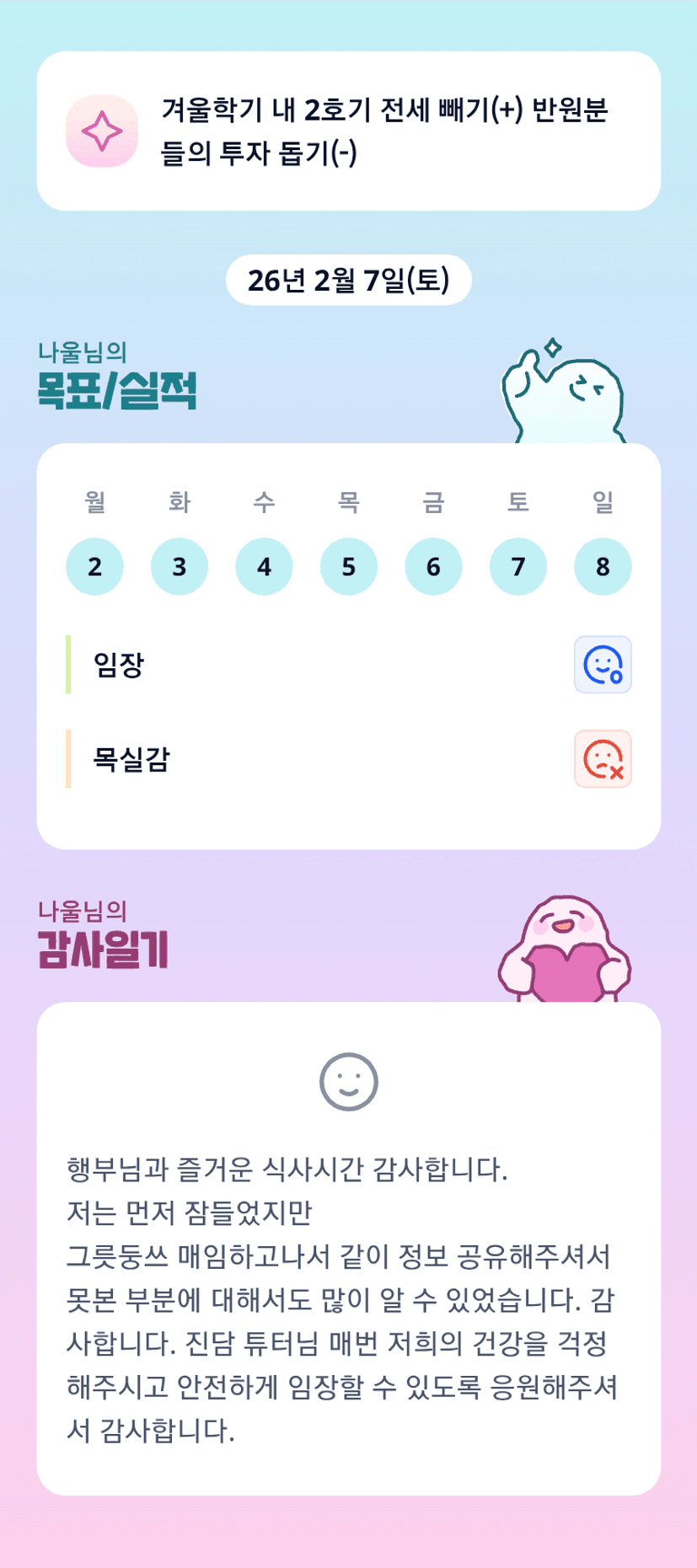Choose Wednesday the 4th

(x=264, y=567)
